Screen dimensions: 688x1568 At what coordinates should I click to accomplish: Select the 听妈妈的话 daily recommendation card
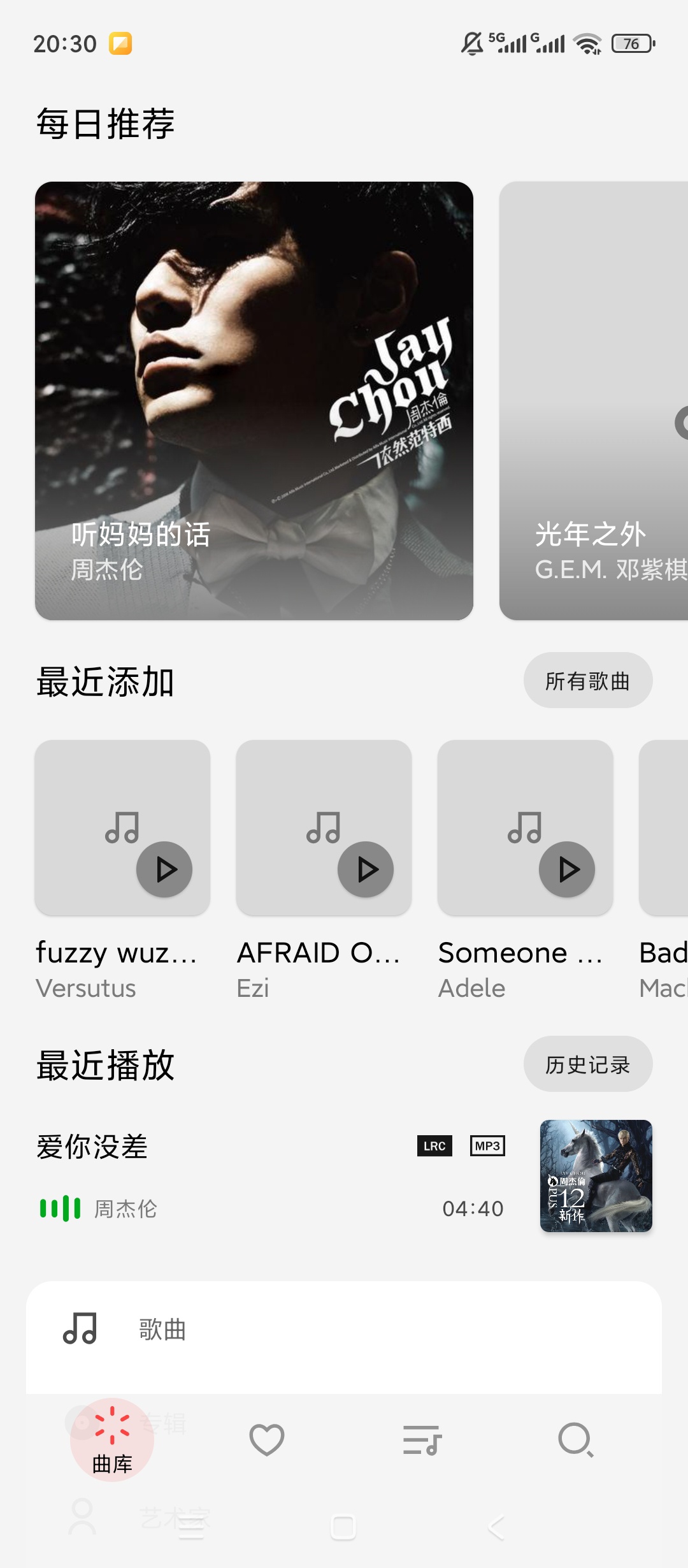254,400
